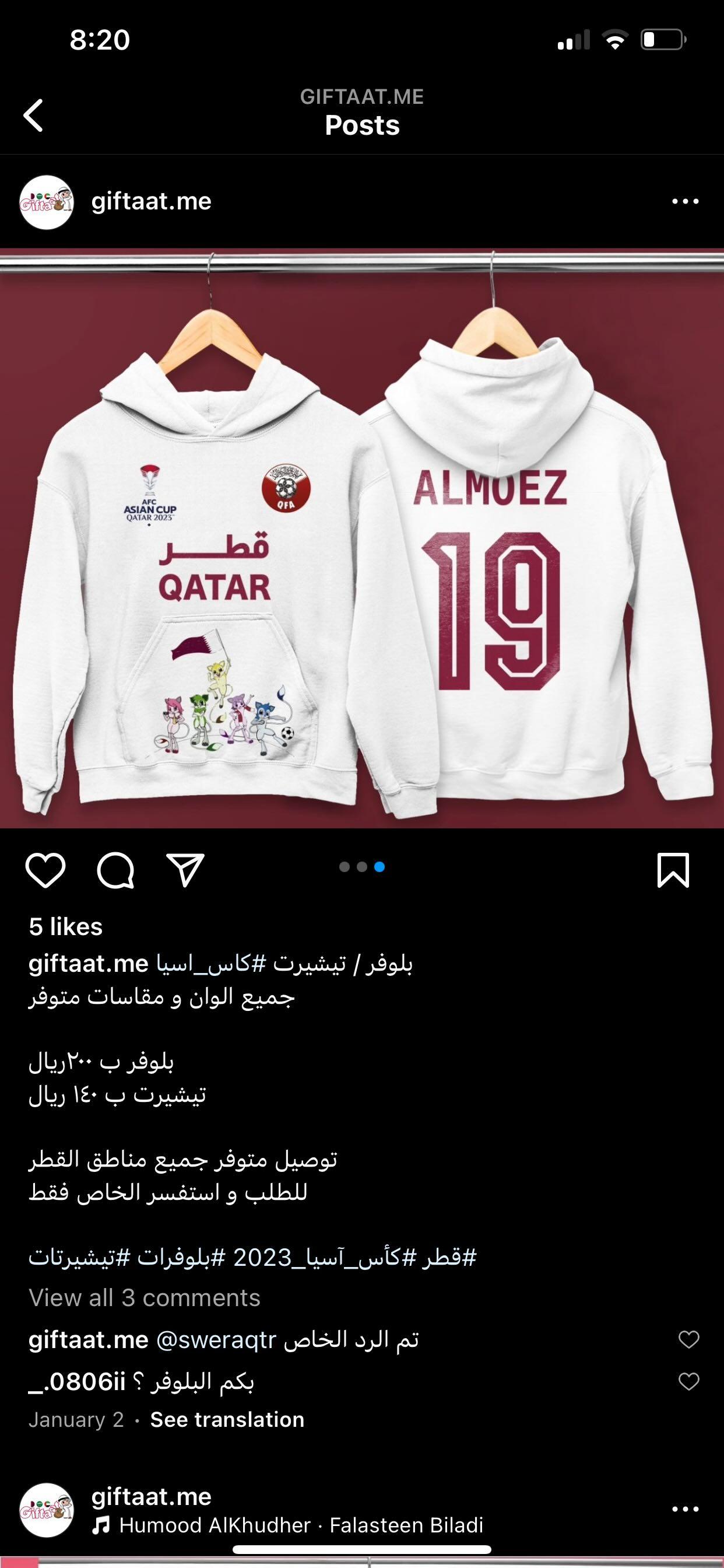Image resolution: width=724 pixels, height=1568 pixels.
Task: Tap See translation under the caption
Action: 227,1419
